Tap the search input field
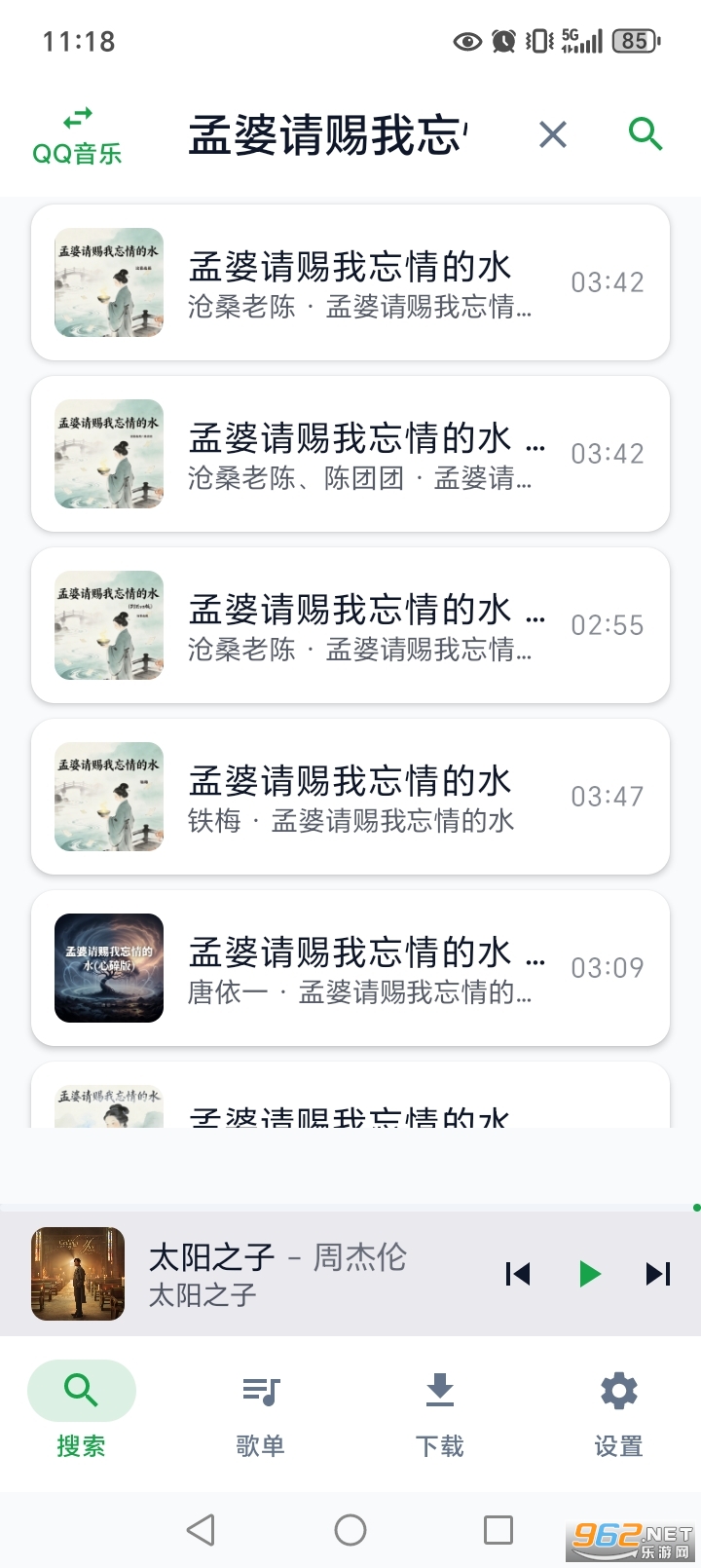Screen dimensions: 701x1568 [331, 135]
